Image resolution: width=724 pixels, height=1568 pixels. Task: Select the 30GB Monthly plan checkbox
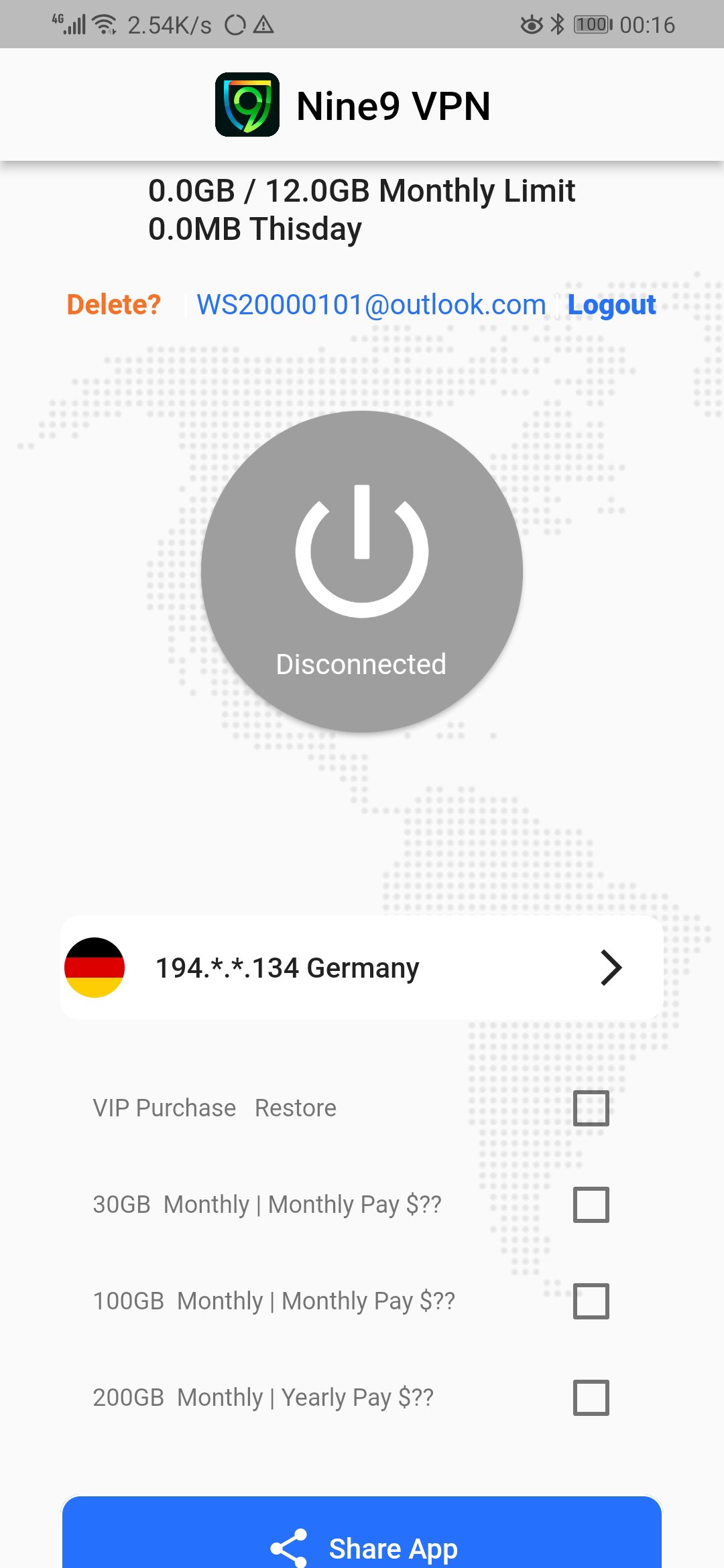coord(591,1205)
